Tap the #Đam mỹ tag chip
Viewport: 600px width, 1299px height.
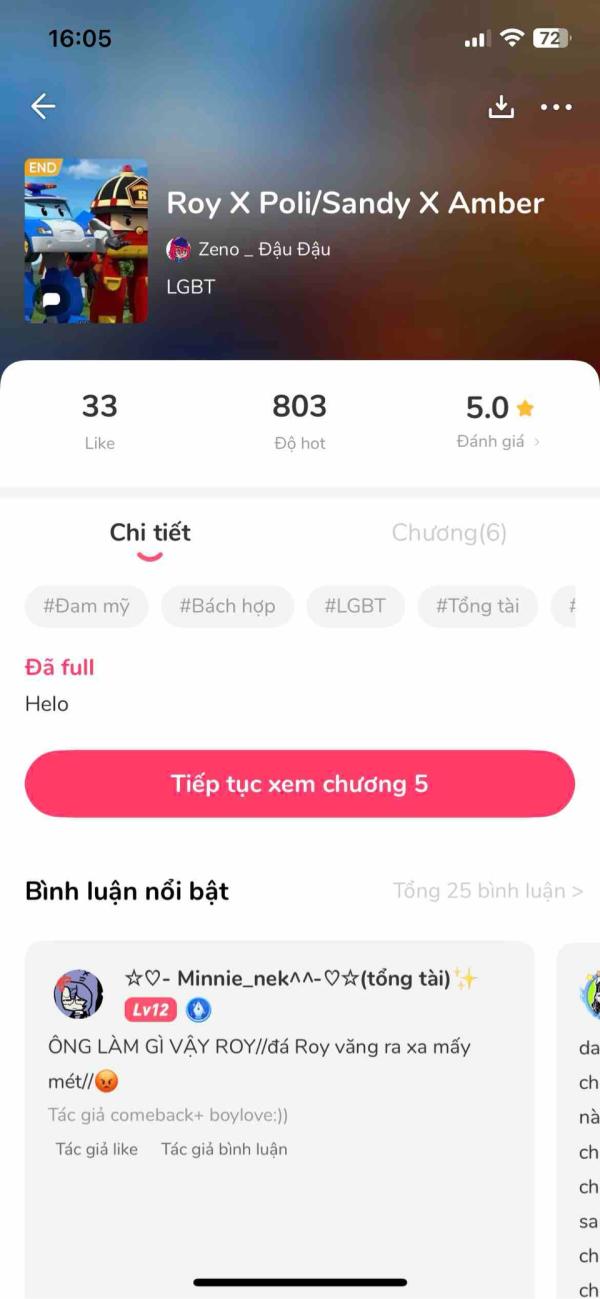pos(87,606)
